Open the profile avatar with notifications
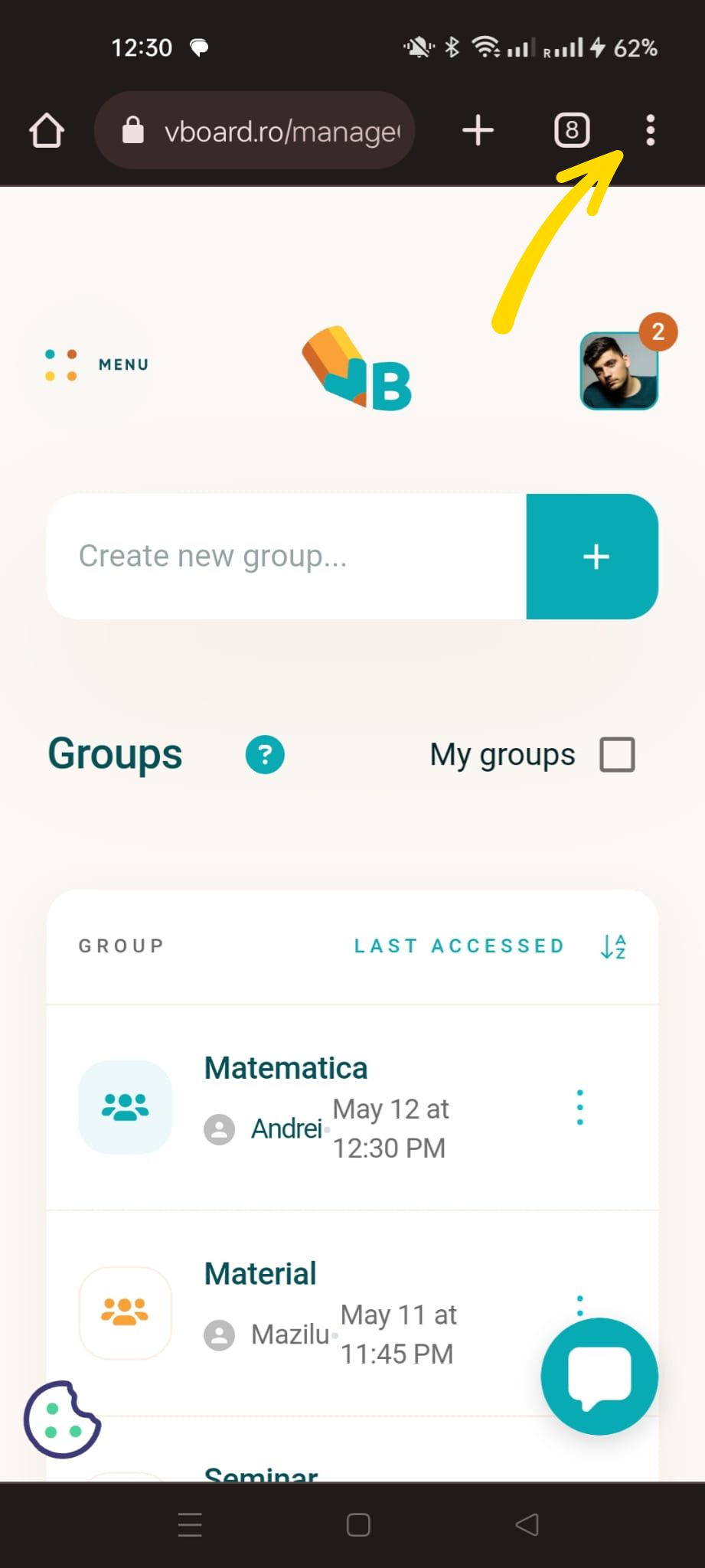Screen dimensions: 705x1568 619,371
